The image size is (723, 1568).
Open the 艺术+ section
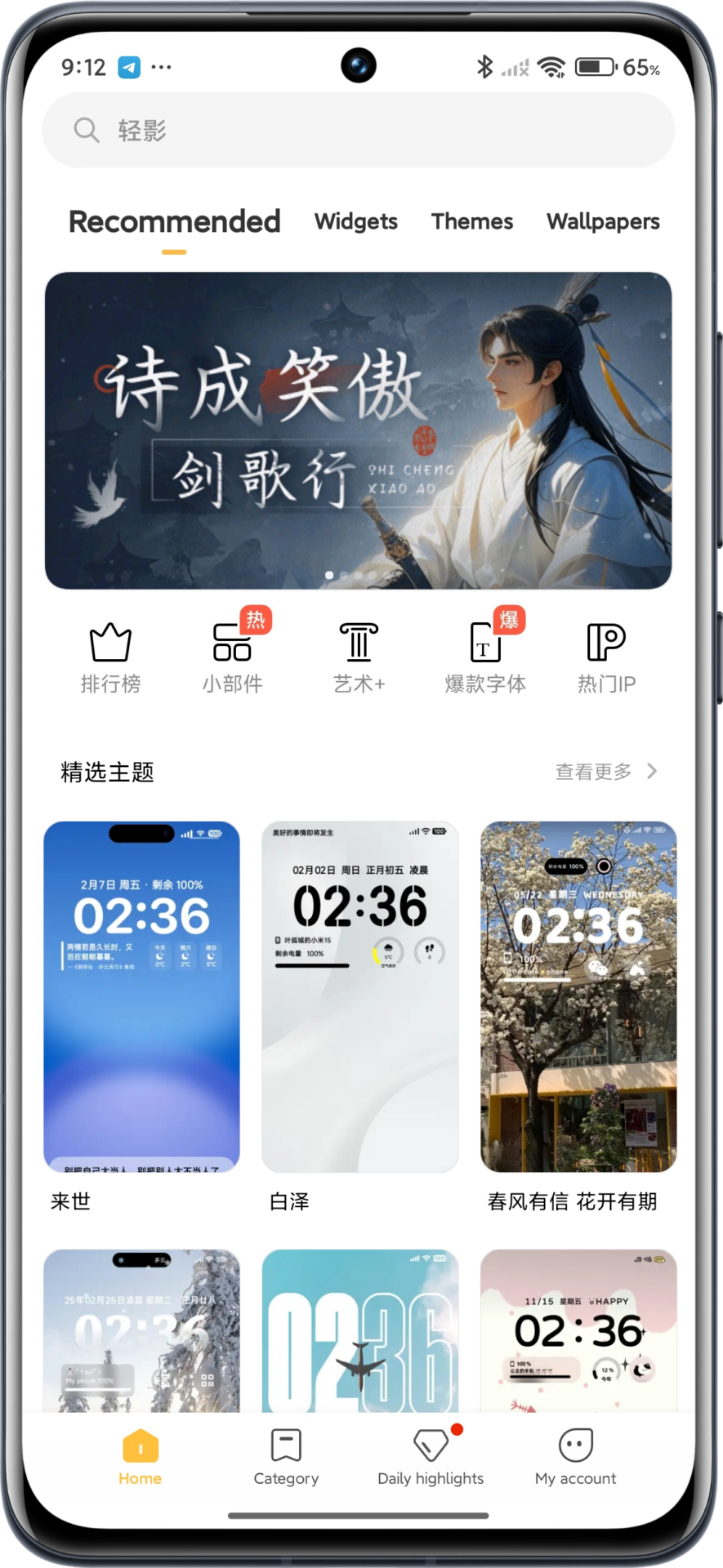pos(359,657)
